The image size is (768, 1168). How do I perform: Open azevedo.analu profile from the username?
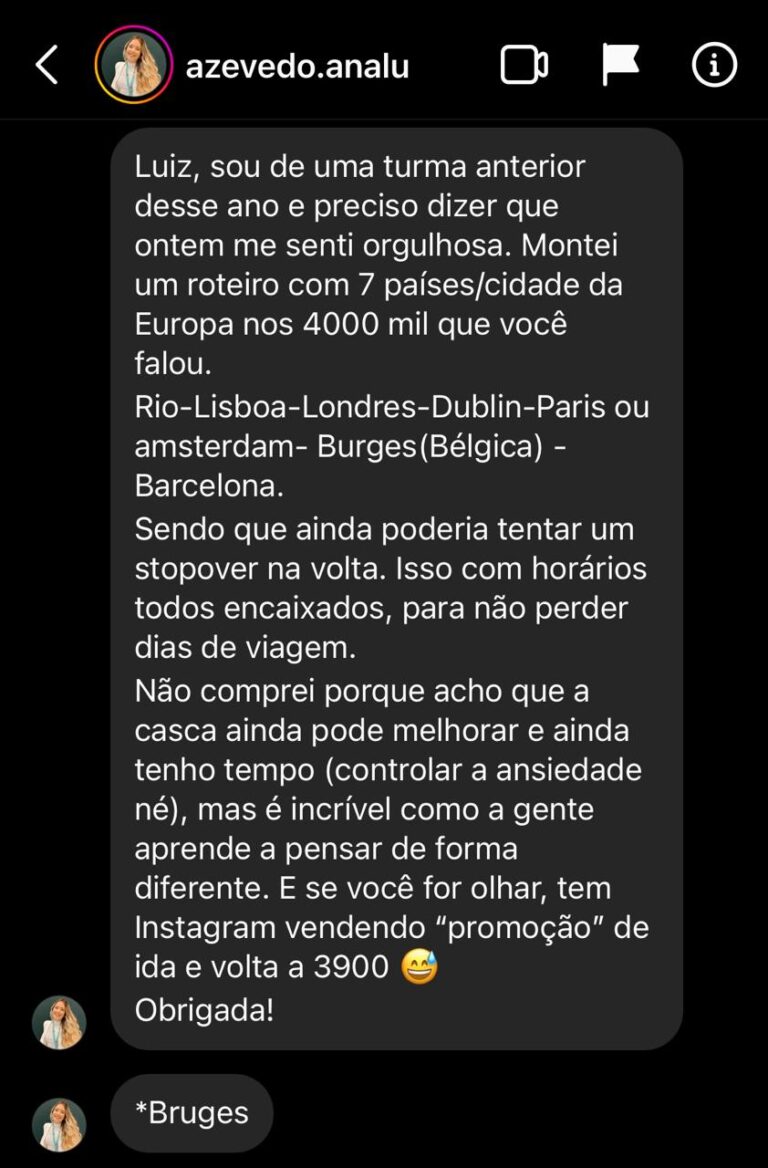pyautogui.click(x=297, y=67)
